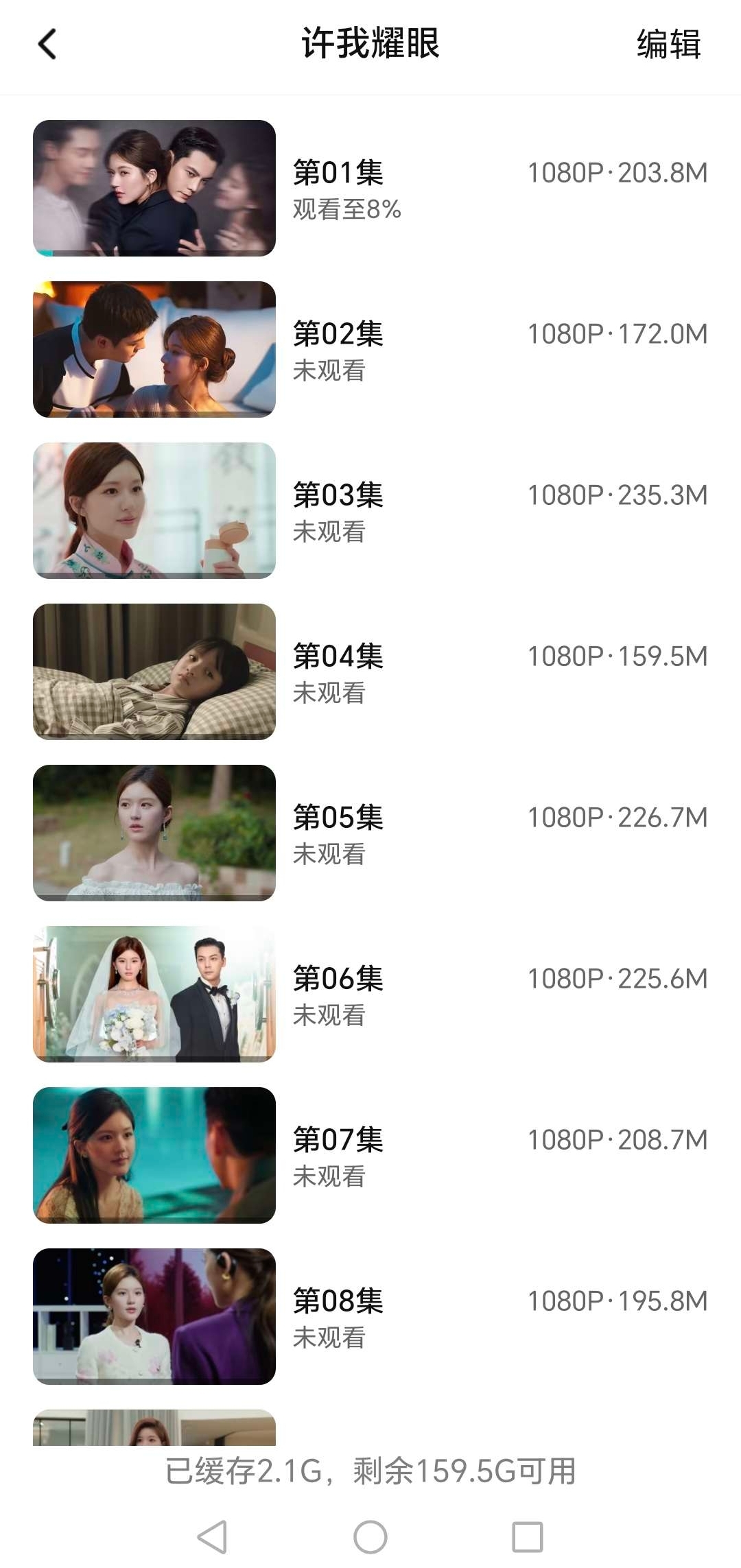
Task: Go back using the top-left arrow
Action: (47, 45)
